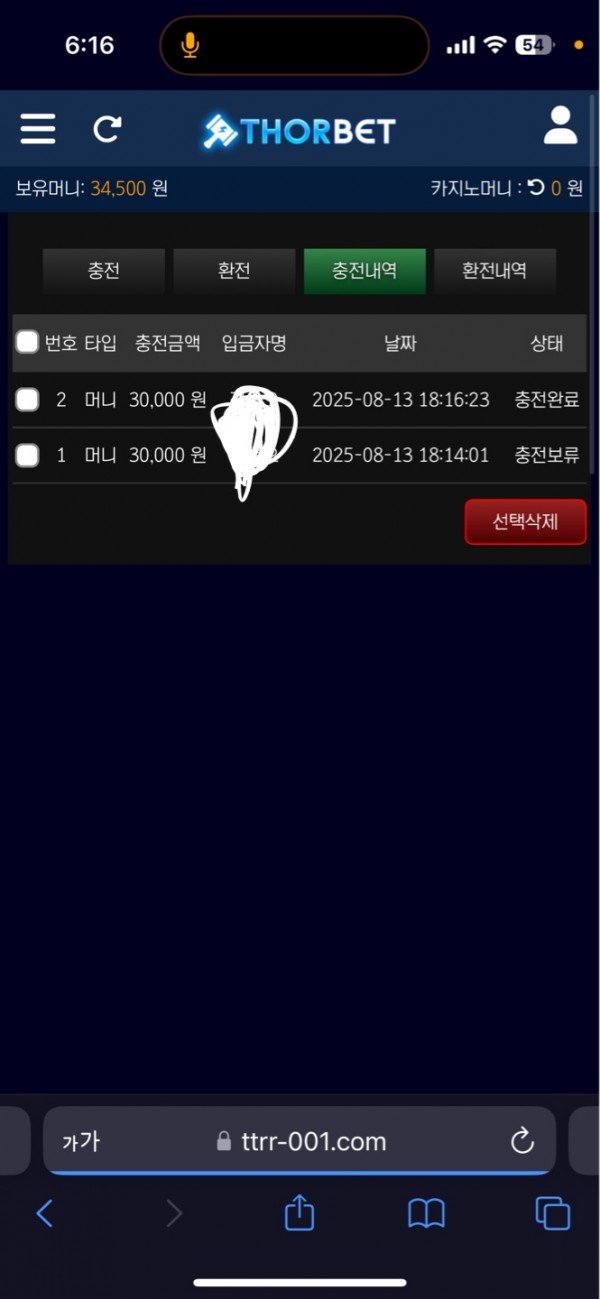This screenshot has height=1299, width=600.
Task: Open the Safari share sheet
Action: [x=299, y=1214]
